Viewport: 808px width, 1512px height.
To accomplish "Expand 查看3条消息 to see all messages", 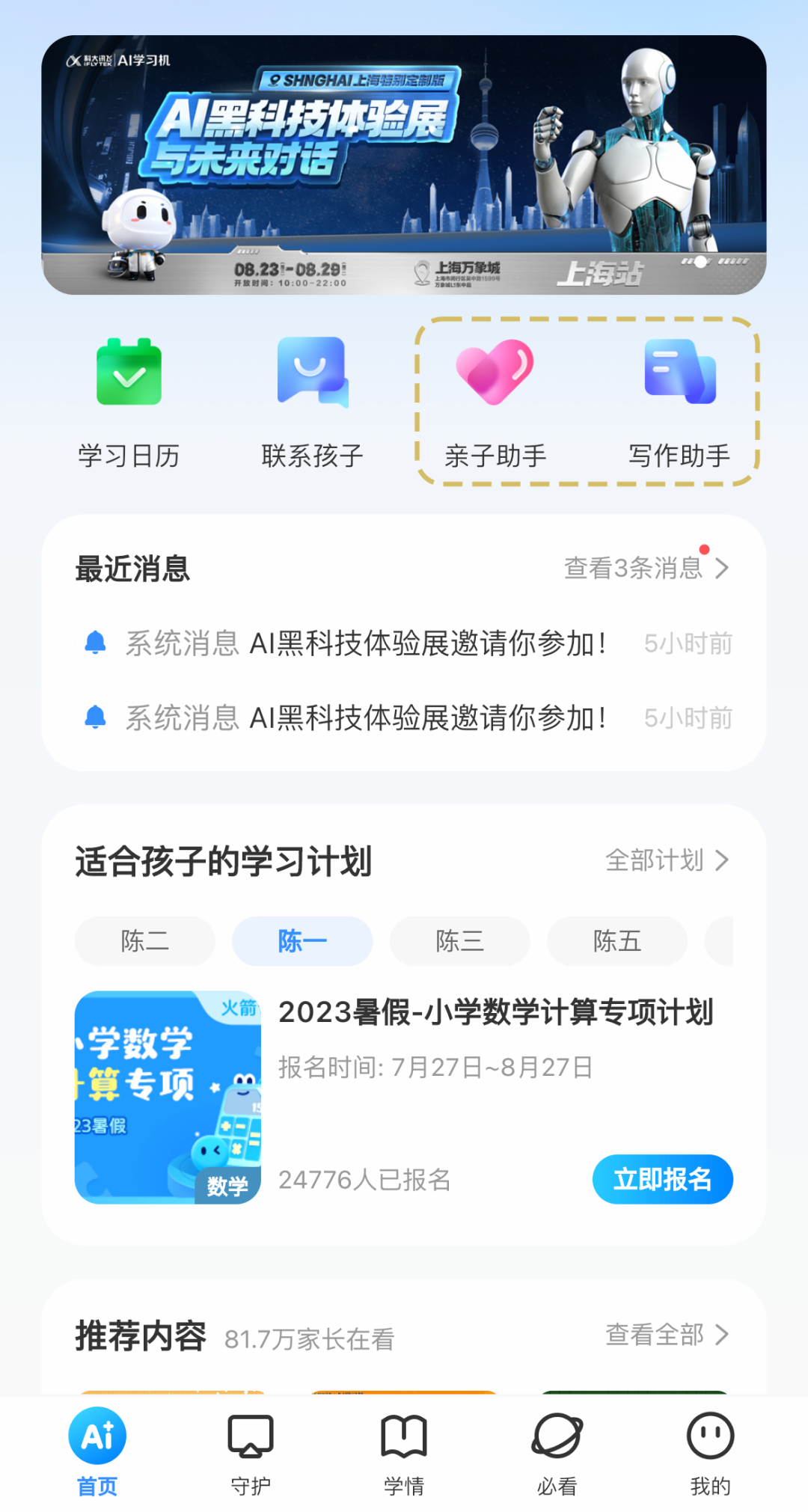I will tap(633, 569).
